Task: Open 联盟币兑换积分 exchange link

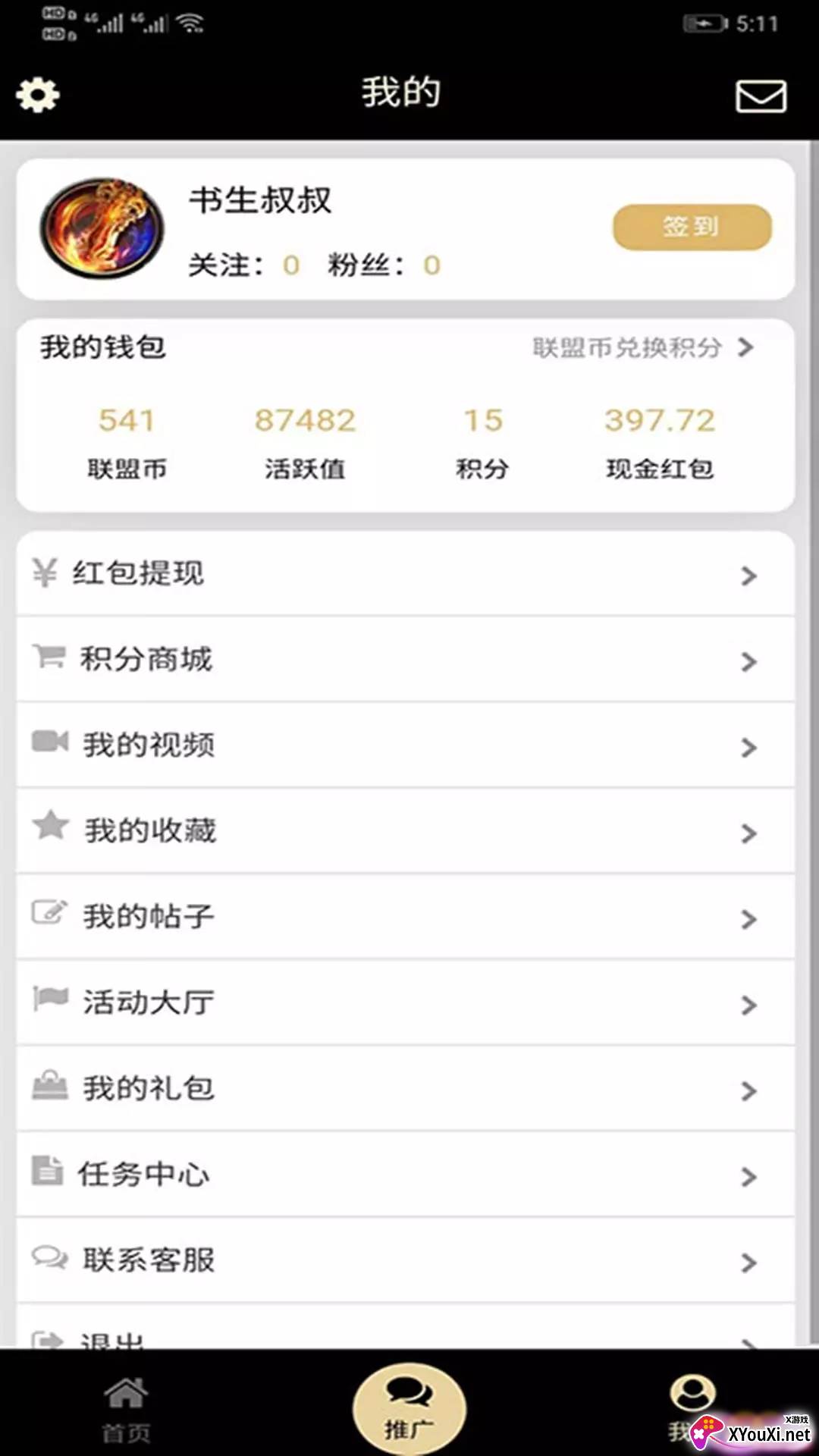Action: point(642,348)
